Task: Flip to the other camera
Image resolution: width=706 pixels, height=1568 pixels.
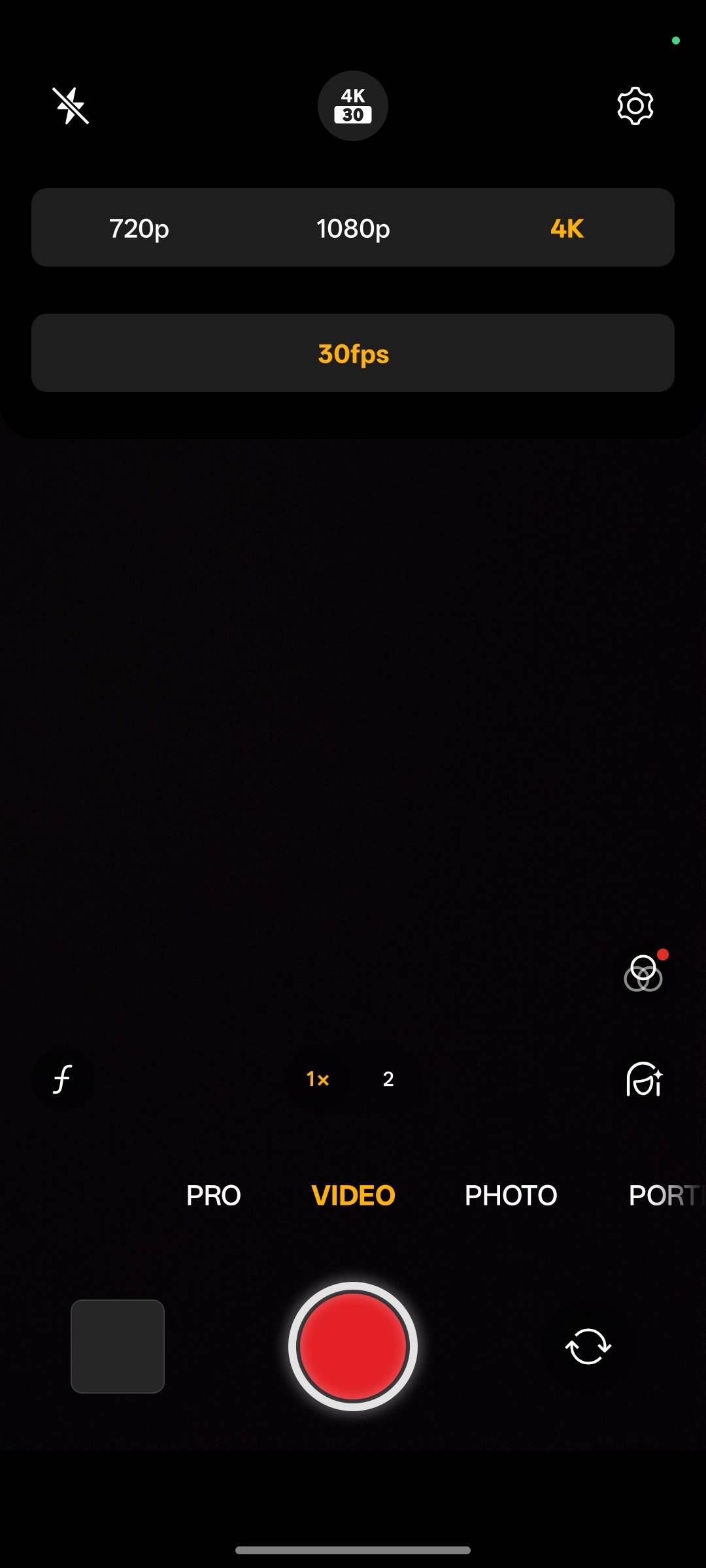Action: point(588,1347)
